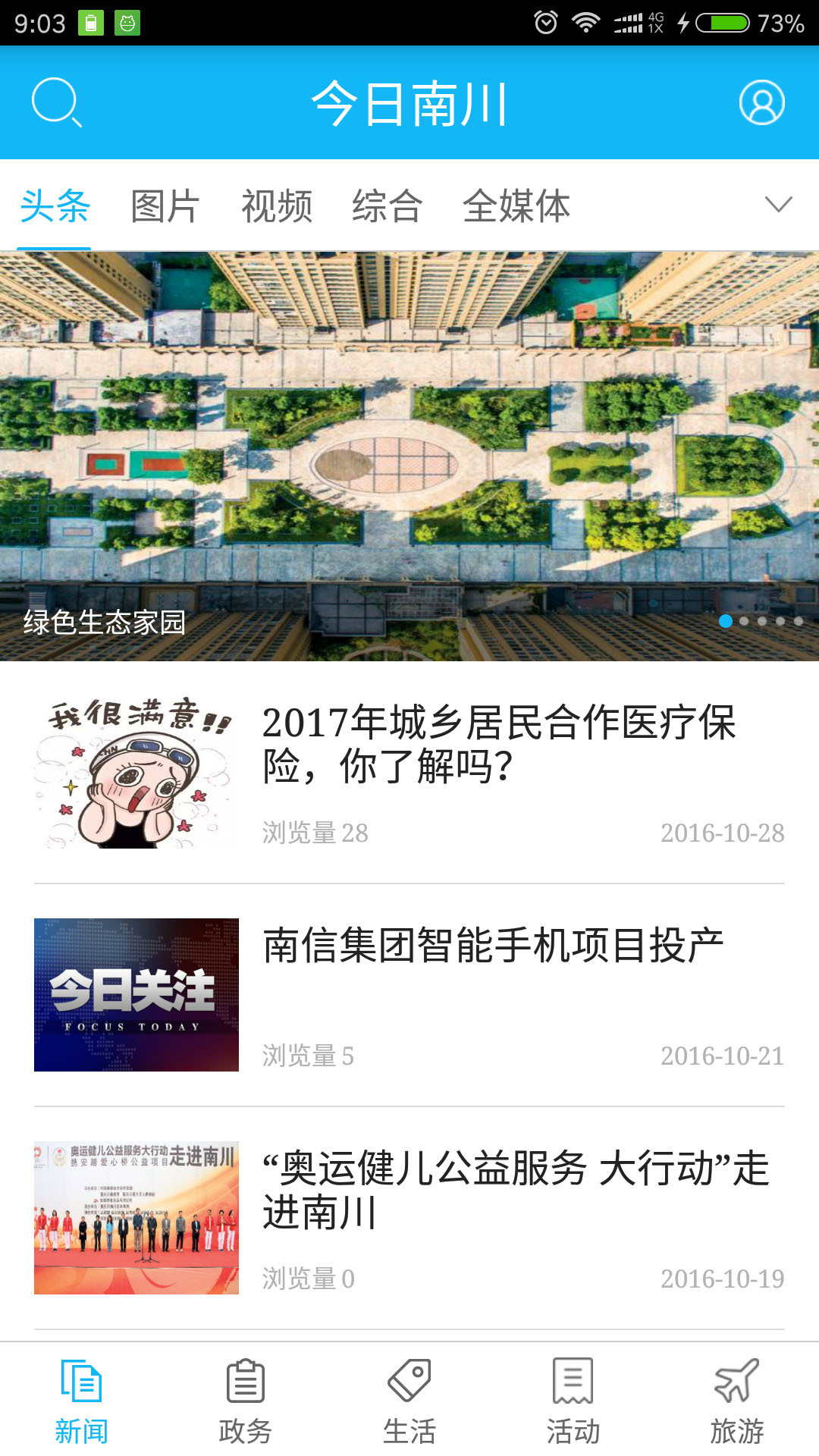Expand the category dropdown chevron
This screenshot has height=1456, width=819.
pyautogui.click(x=778, y=205)
